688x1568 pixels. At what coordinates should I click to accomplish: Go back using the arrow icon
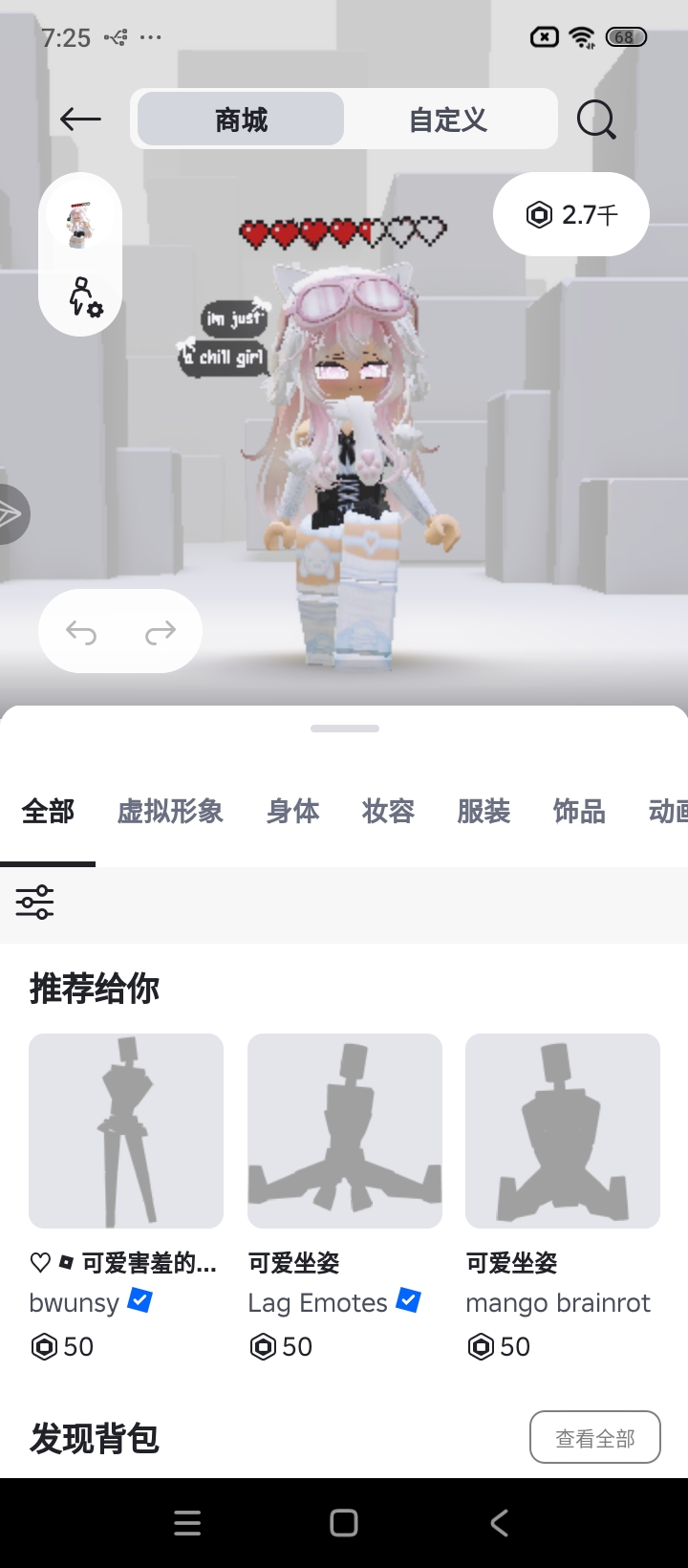pyautogui.click(x=80, y=120)
